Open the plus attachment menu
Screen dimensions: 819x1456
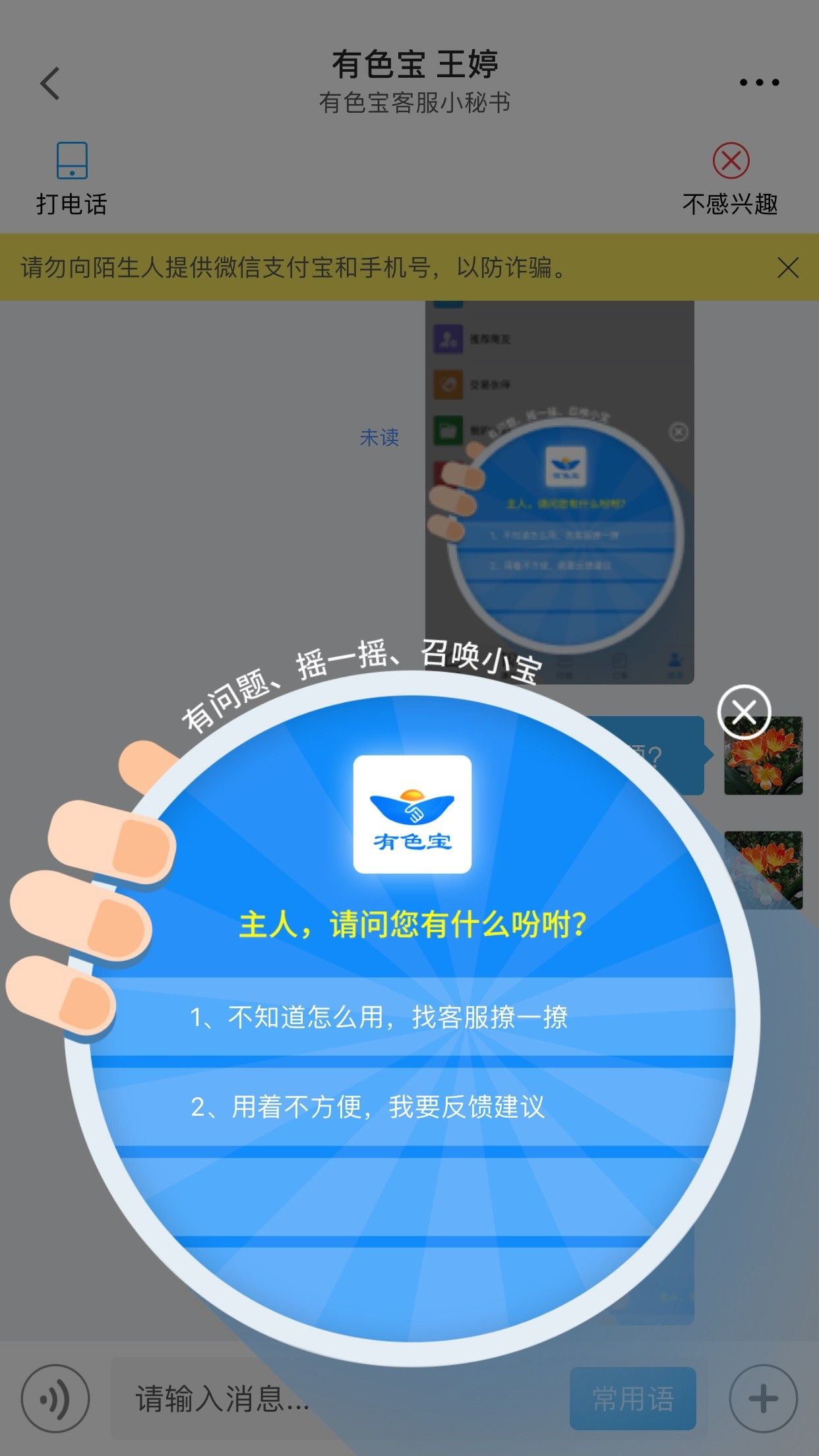(763, 1398)
